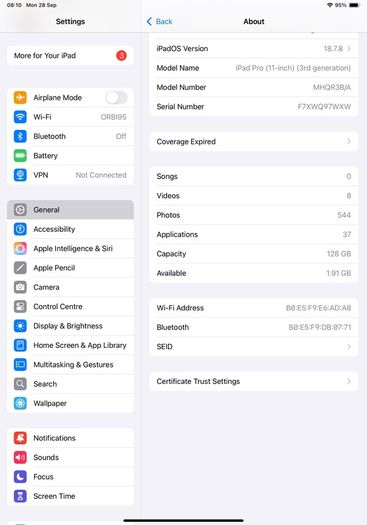View iPadOS Version details

pos(254,49)
